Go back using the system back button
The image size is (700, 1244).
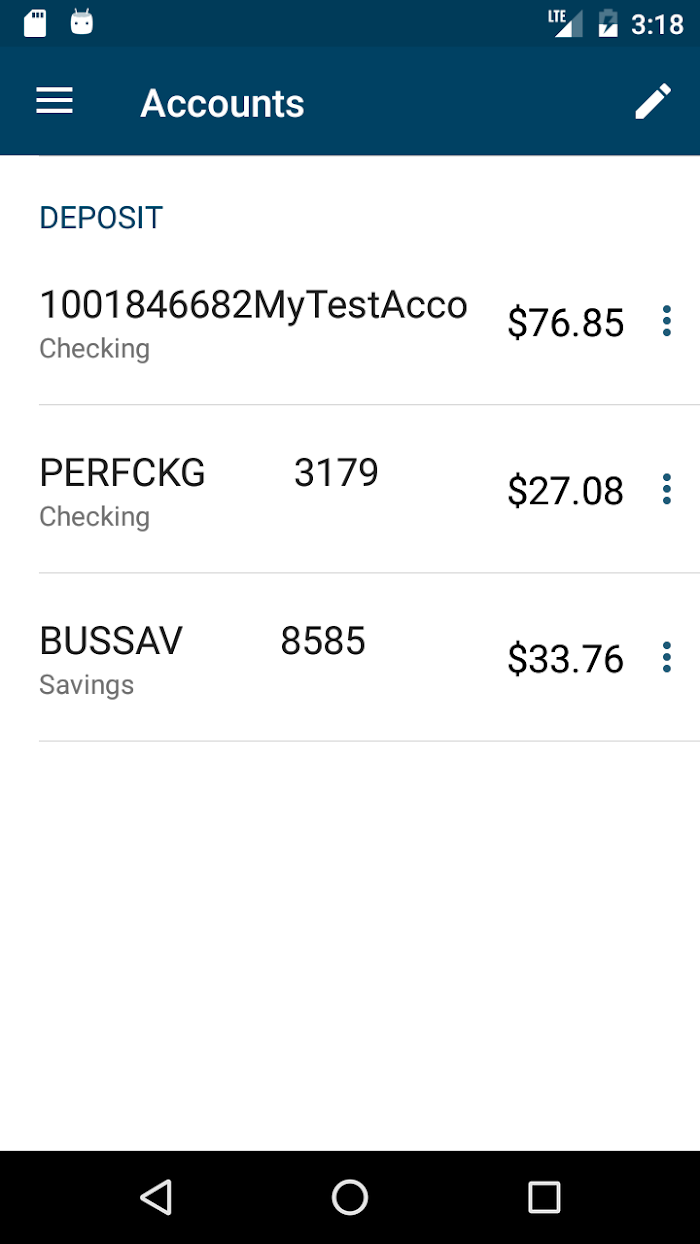156,1197
